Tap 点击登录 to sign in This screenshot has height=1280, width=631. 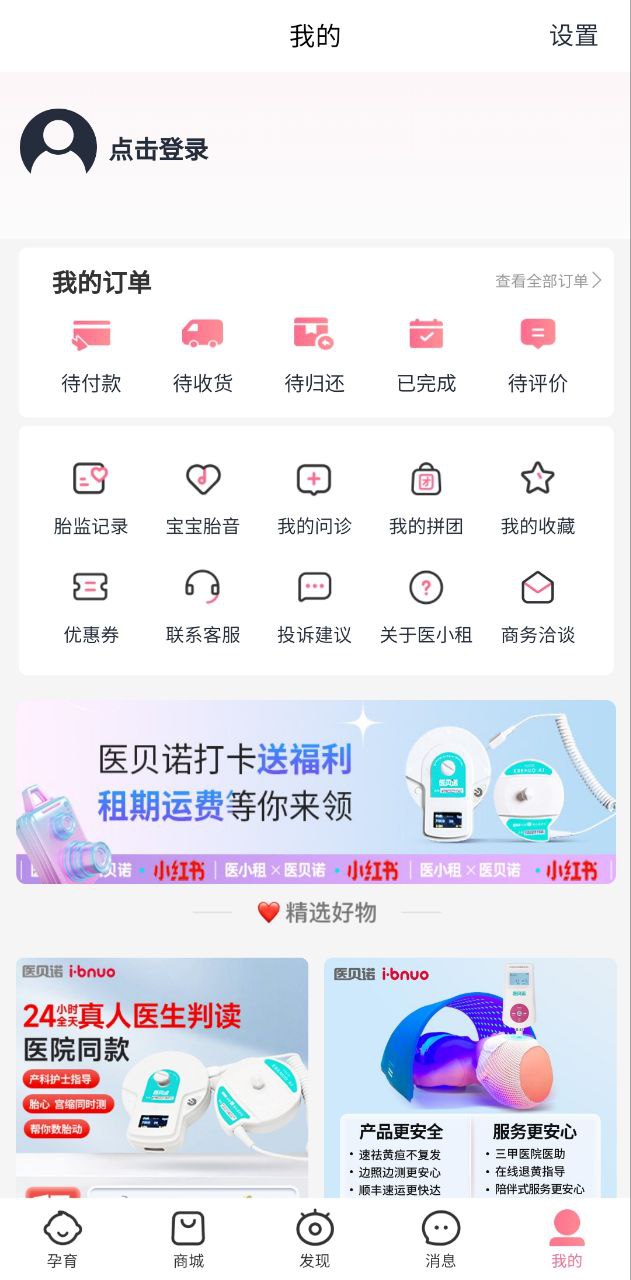[158, 150]
